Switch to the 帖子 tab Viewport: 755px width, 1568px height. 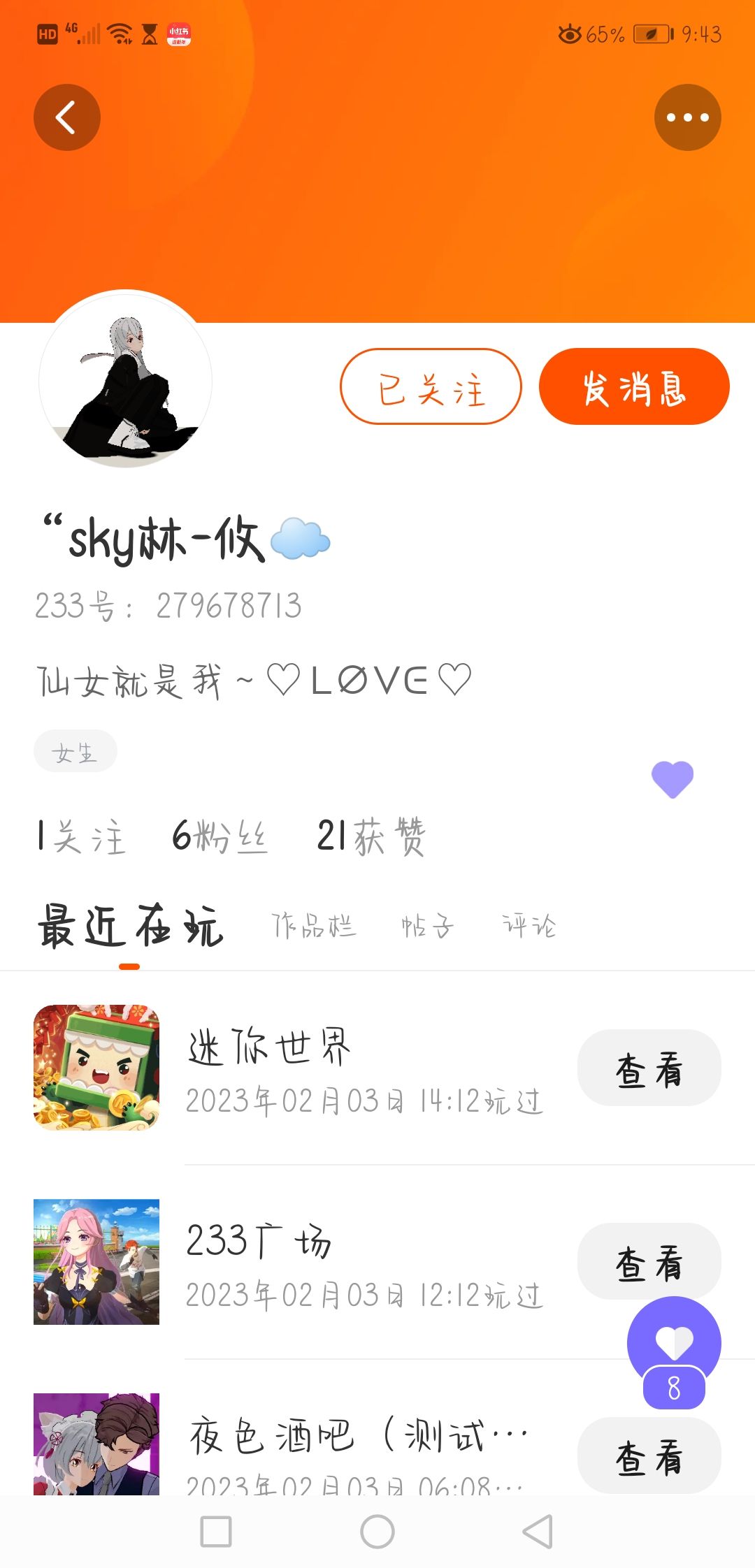(x=427, y=927)
